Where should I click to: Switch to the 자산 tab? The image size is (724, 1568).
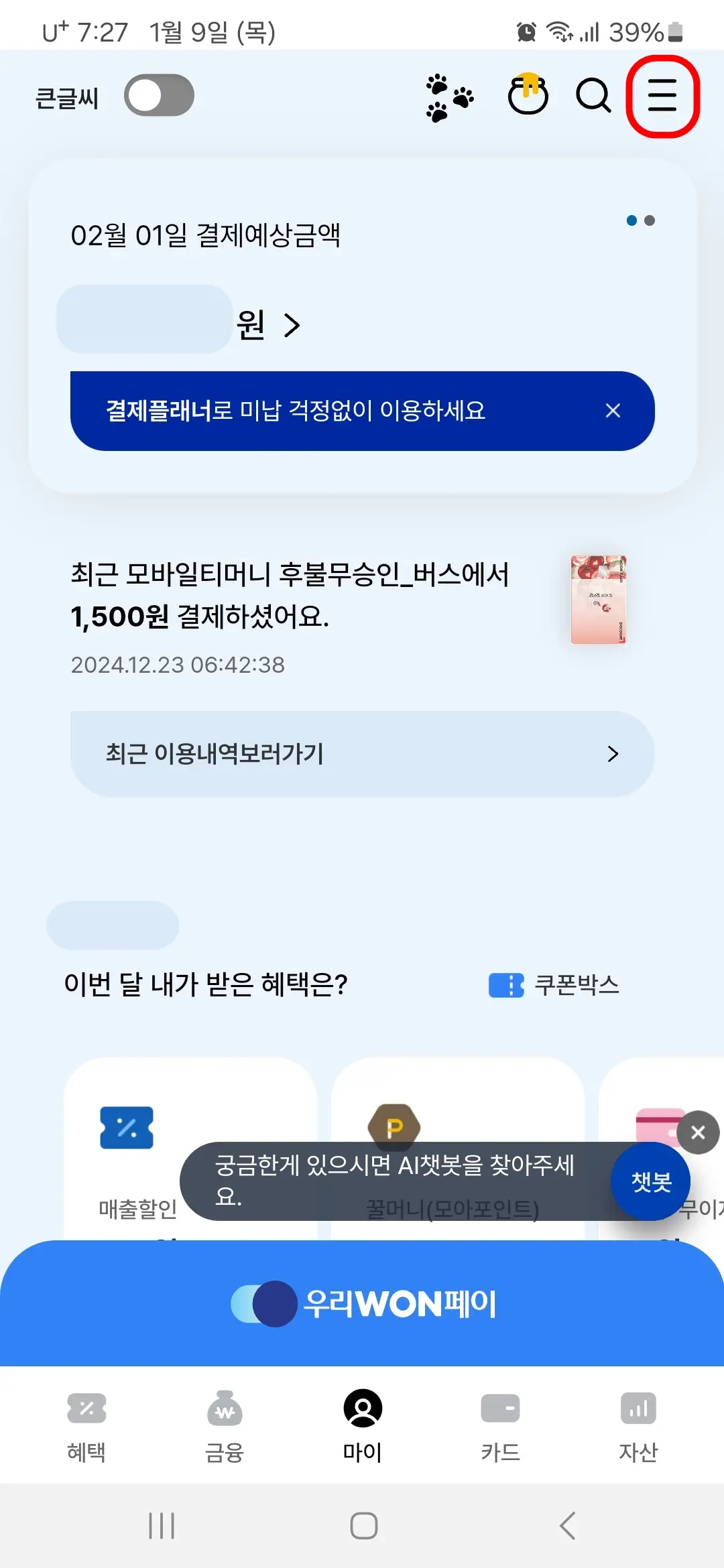click(x=638, y=1421)
